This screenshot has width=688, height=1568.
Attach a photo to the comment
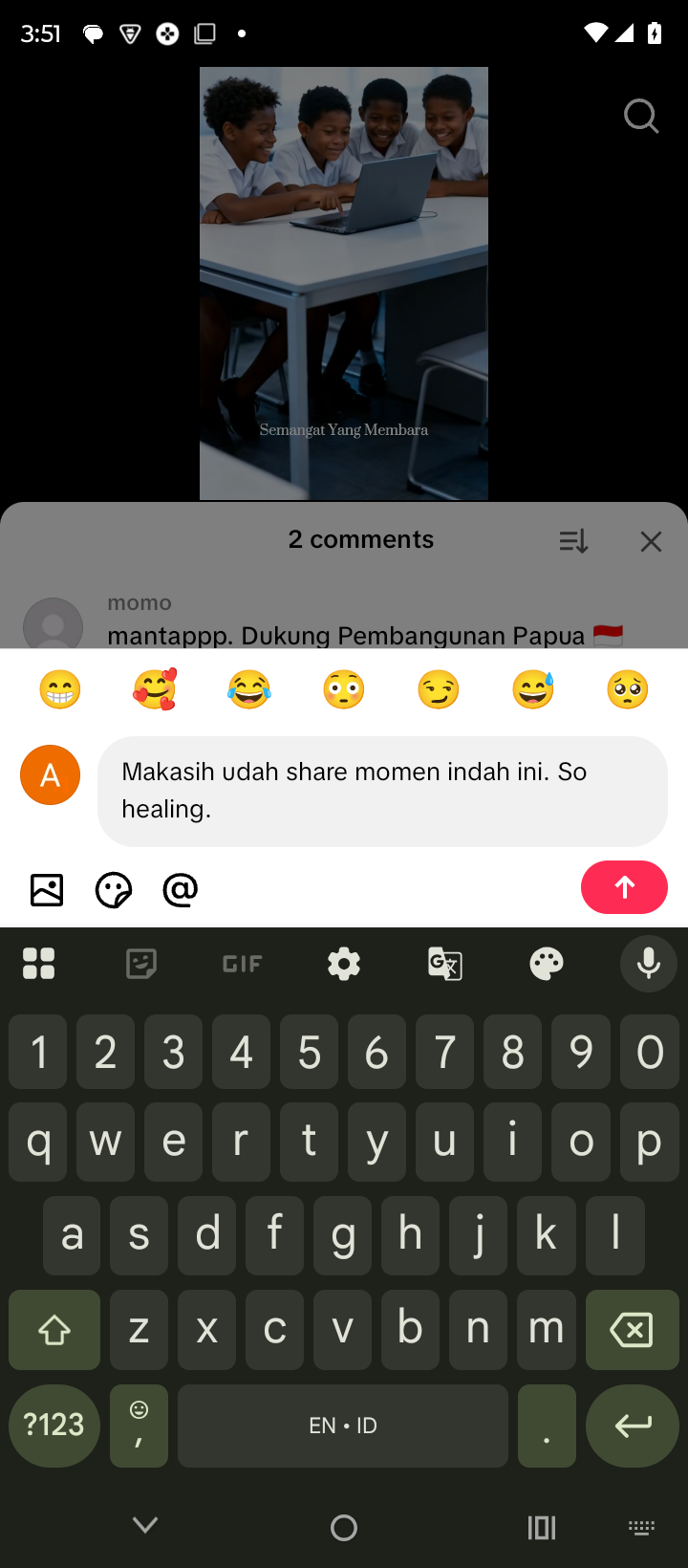(x=47, y=890)
